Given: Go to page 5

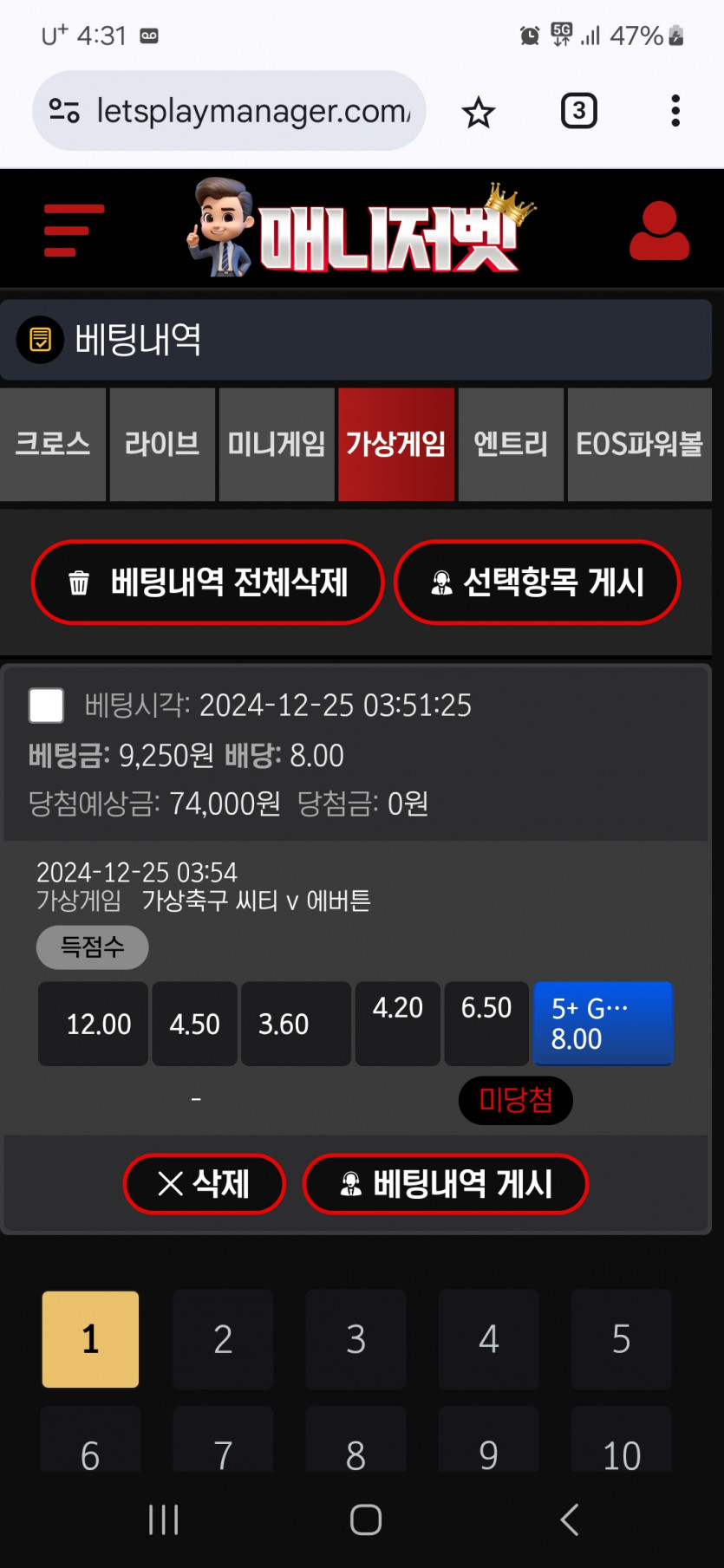Looking at the screenshot, I should click(x=621, y=1339).
